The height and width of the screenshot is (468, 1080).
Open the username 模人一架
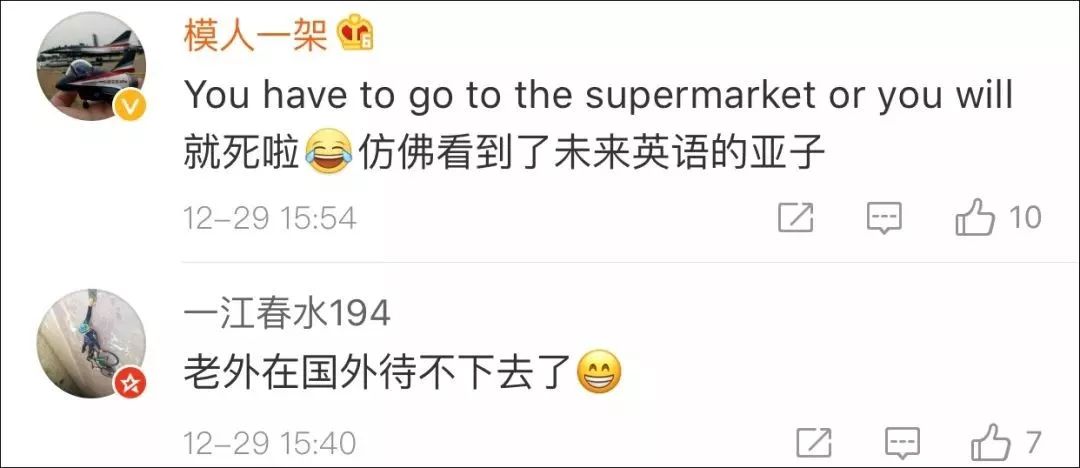(255, 37)
